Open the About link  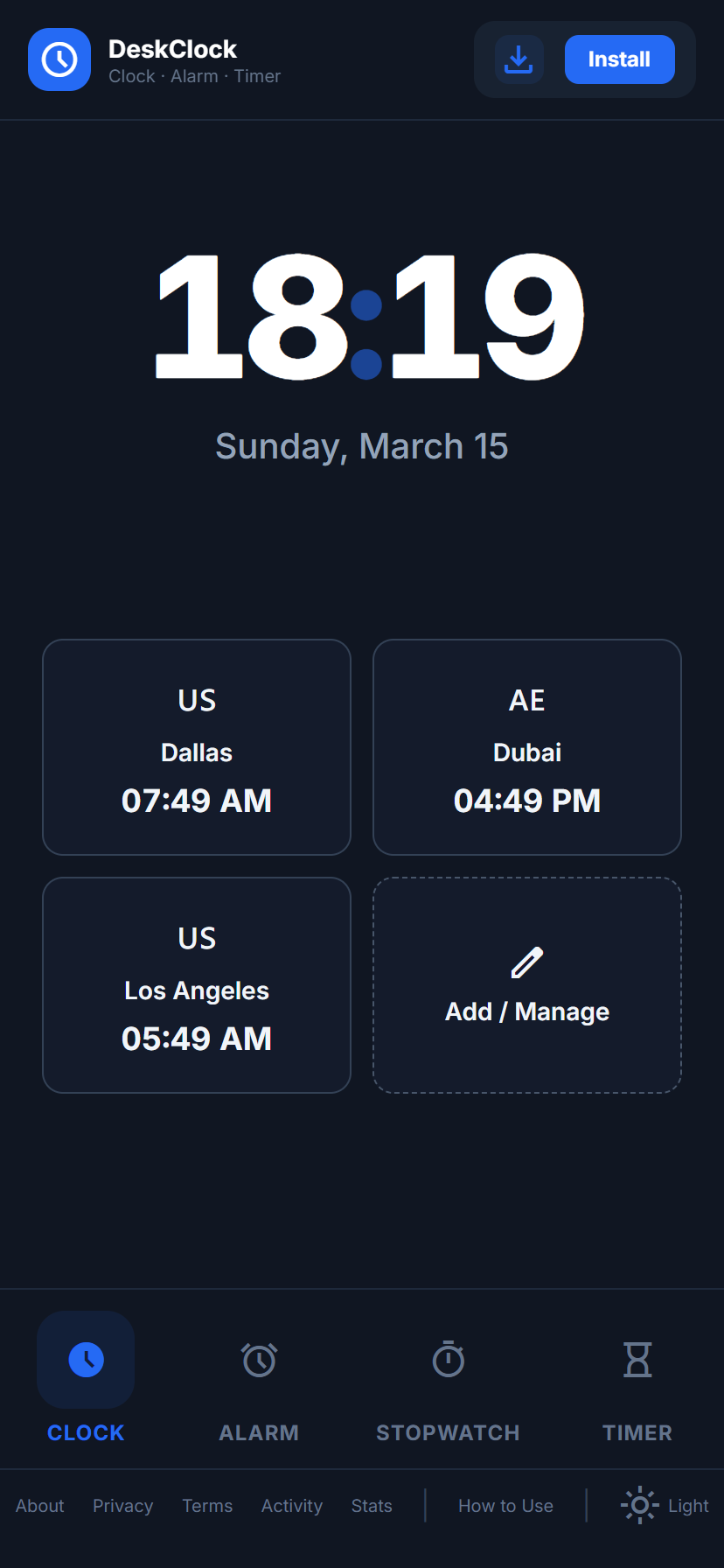tap(40, 1506)
